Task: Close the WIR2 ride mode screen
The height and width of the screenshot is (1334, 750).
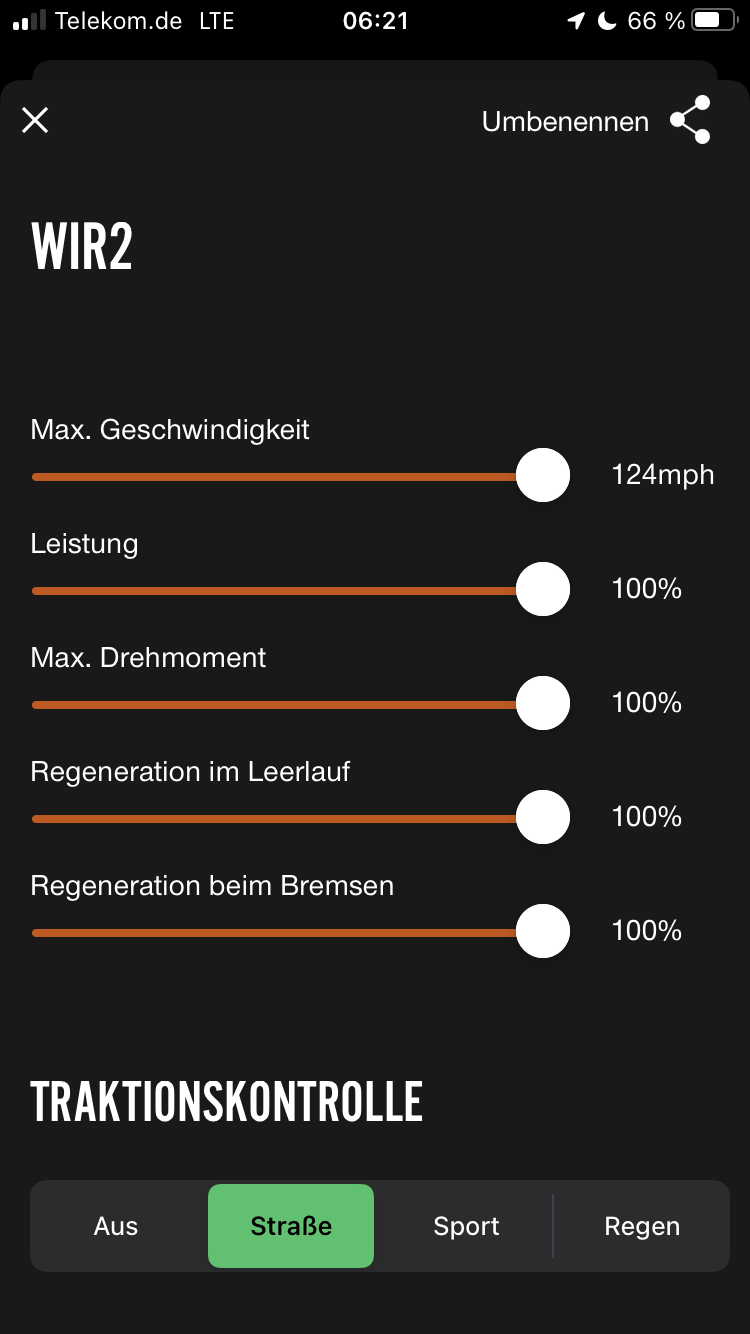Action: pos(35,121)
